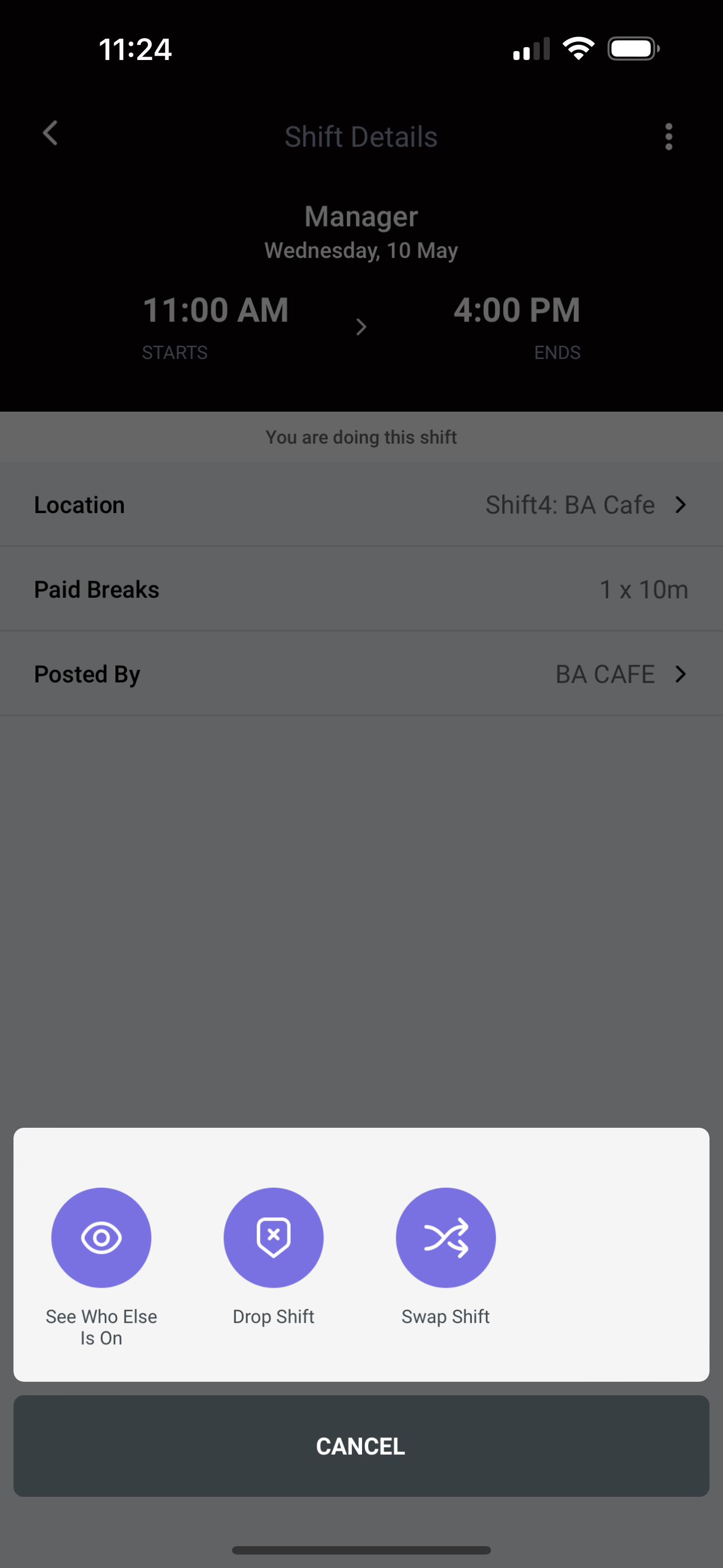Tap See Who Else Is On
This screenshot has width=723, height=1568.
101,1238
